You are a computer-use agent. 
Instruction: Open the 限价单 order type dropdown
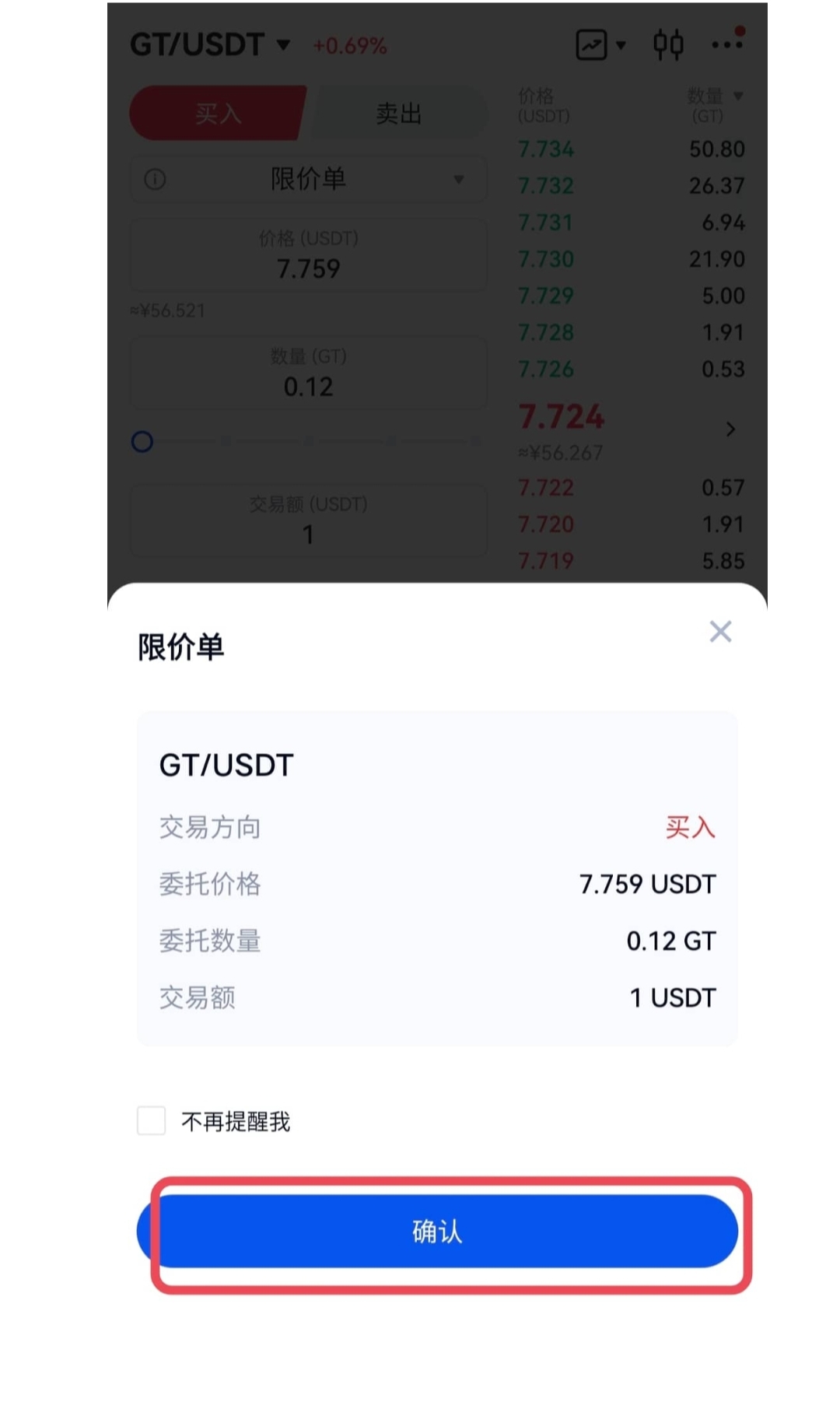(460, 179)
